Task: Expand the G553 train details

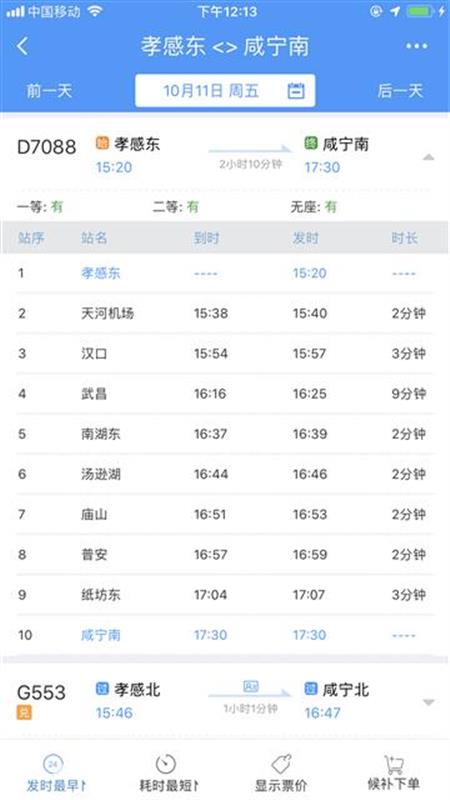Action: [429, 703]
